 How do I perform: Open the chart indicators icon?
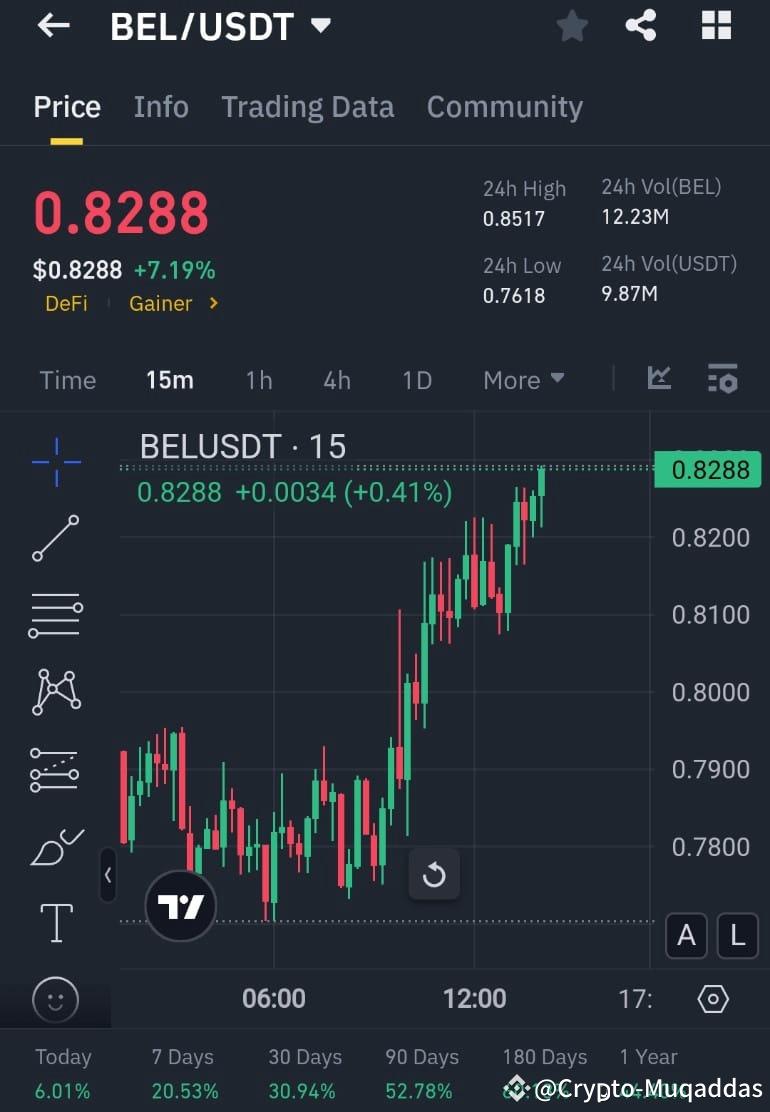pos(659,380)
